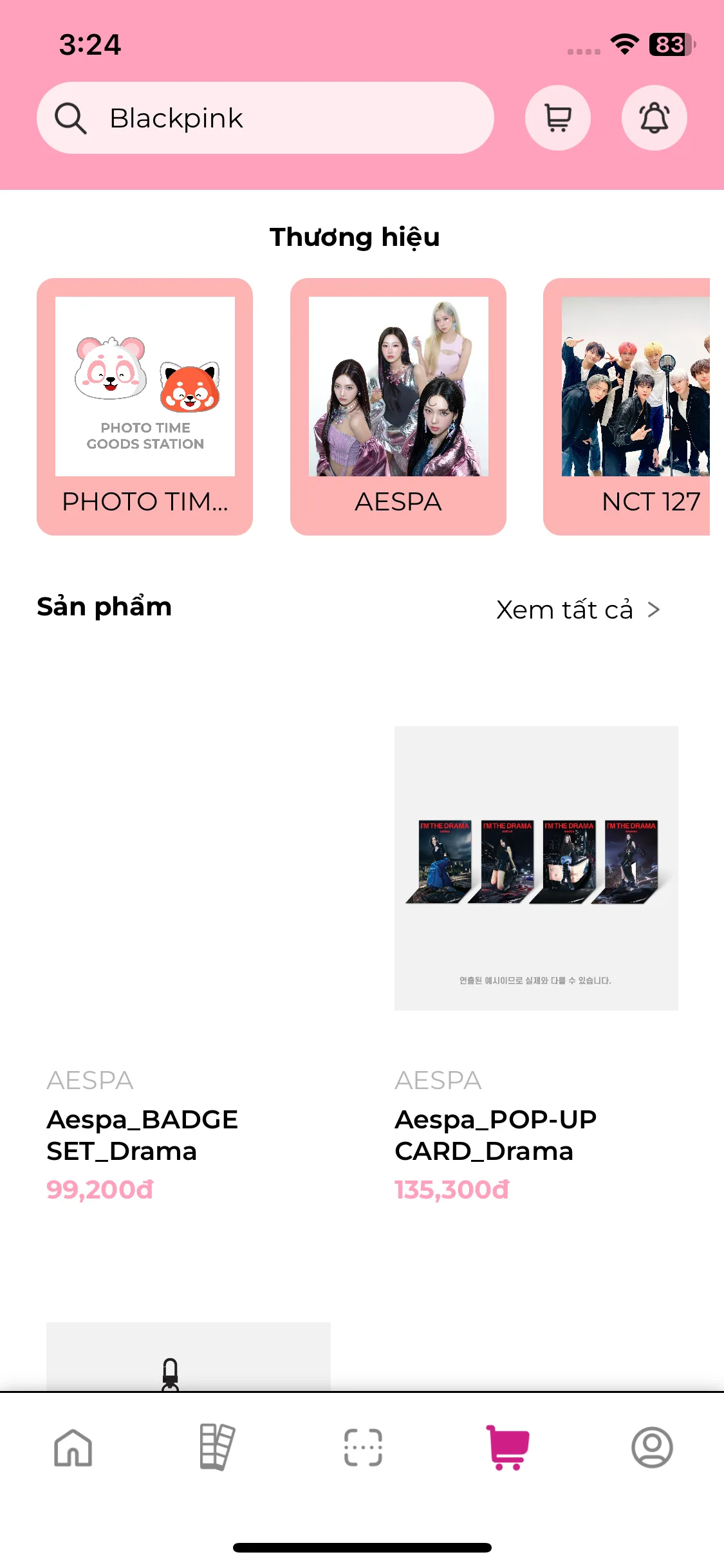The width and height of the screenshot is (724, 1568).
Task: Go to the Home tab
Action: pos(73,1448)
